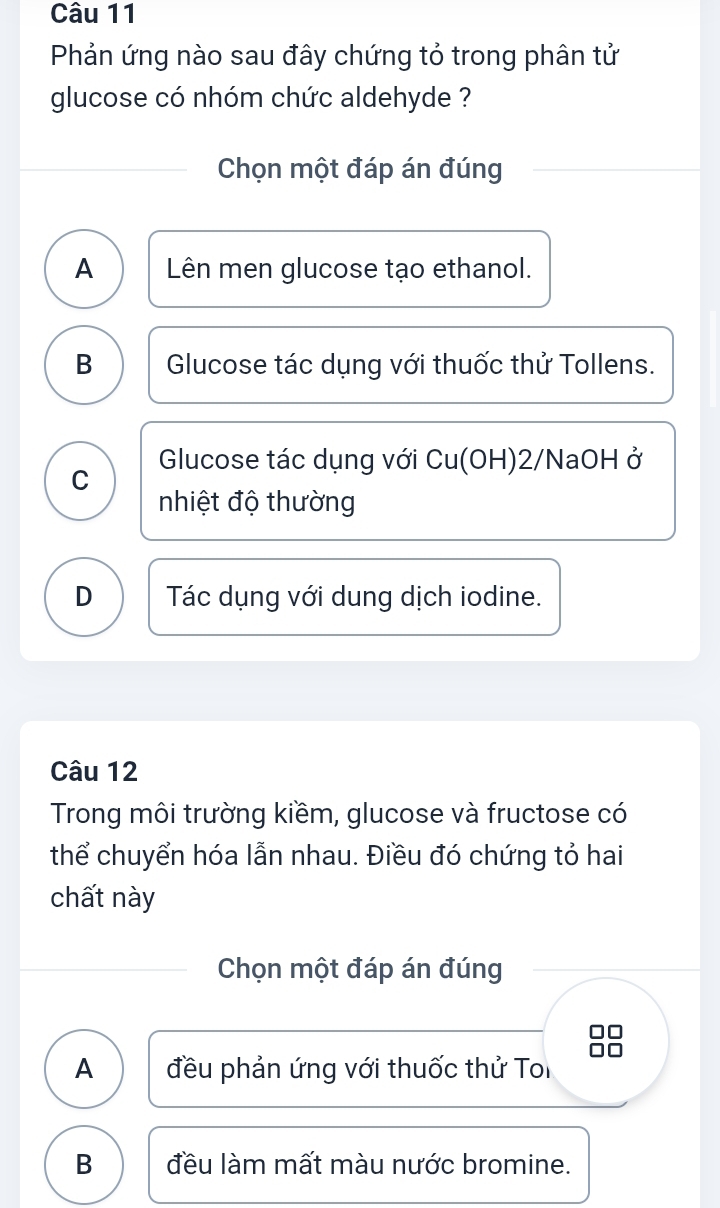Image resolution: width=720 pixels, height=1208 pixels.
Task: Choose 'đều làm mất màu nước bromine' option
Action: (x=369, y=1165)
